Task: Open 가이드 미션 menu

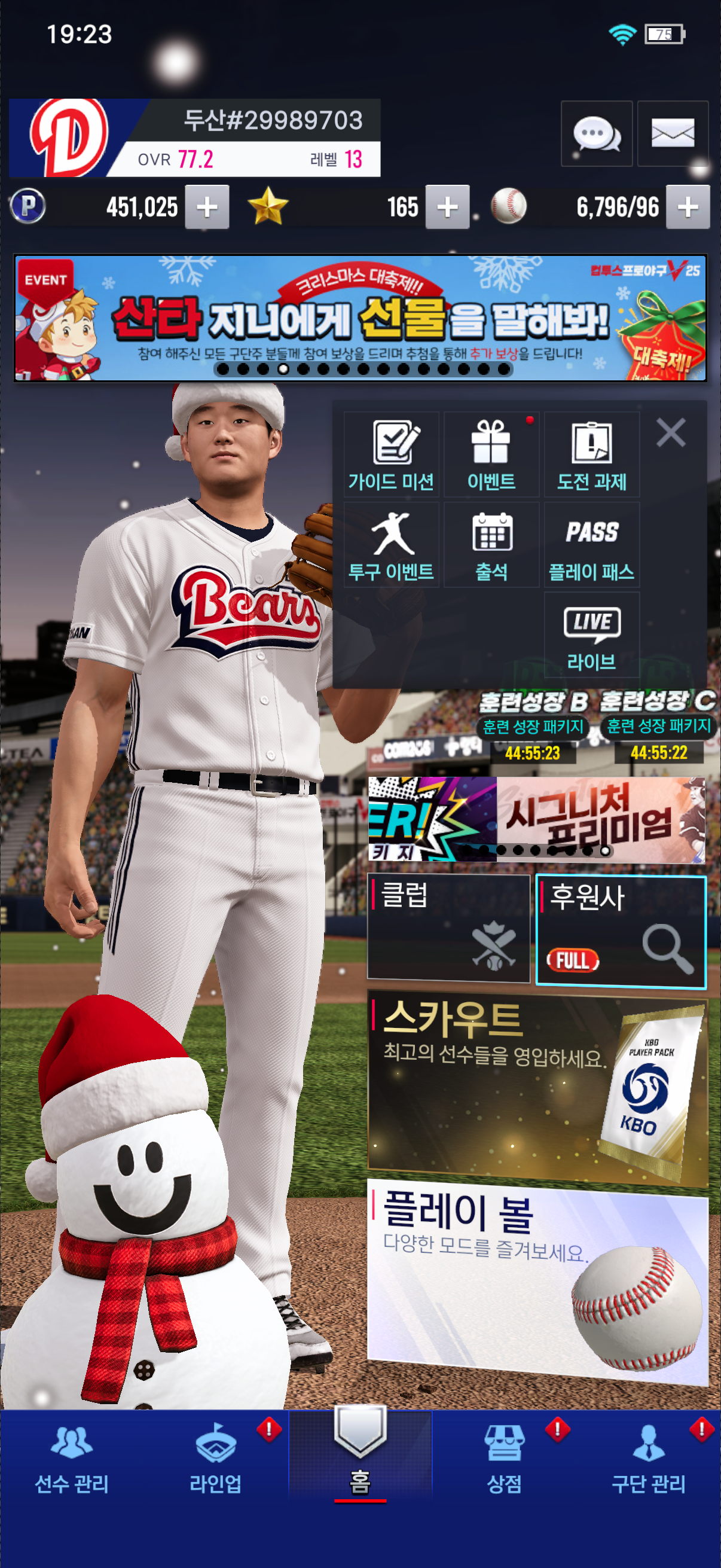Action: [x=391, y=454]
